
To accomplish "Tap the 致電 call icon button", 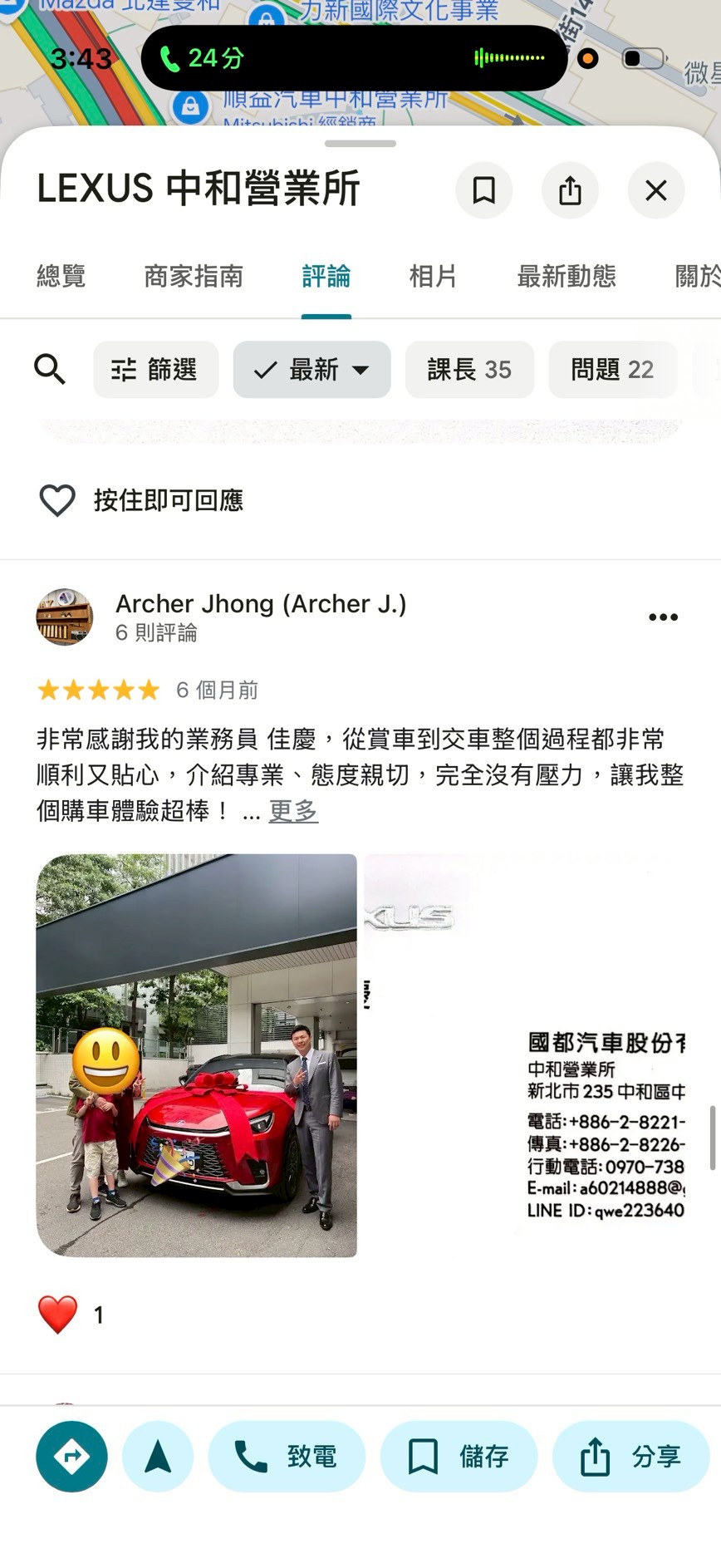I will [x=287, y=1457].
